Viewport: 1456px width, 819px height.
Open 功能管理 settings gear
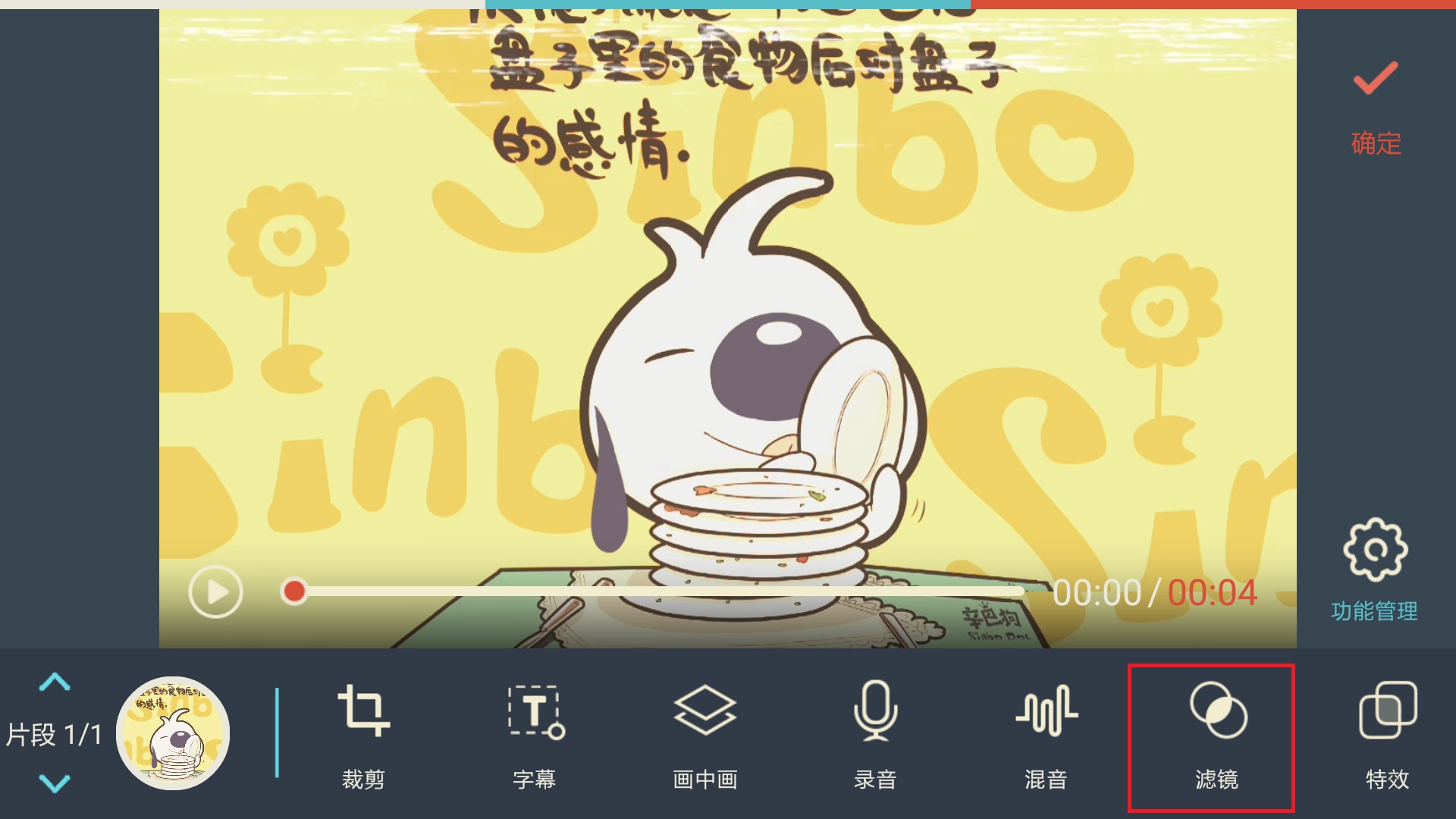point(1374,570)
